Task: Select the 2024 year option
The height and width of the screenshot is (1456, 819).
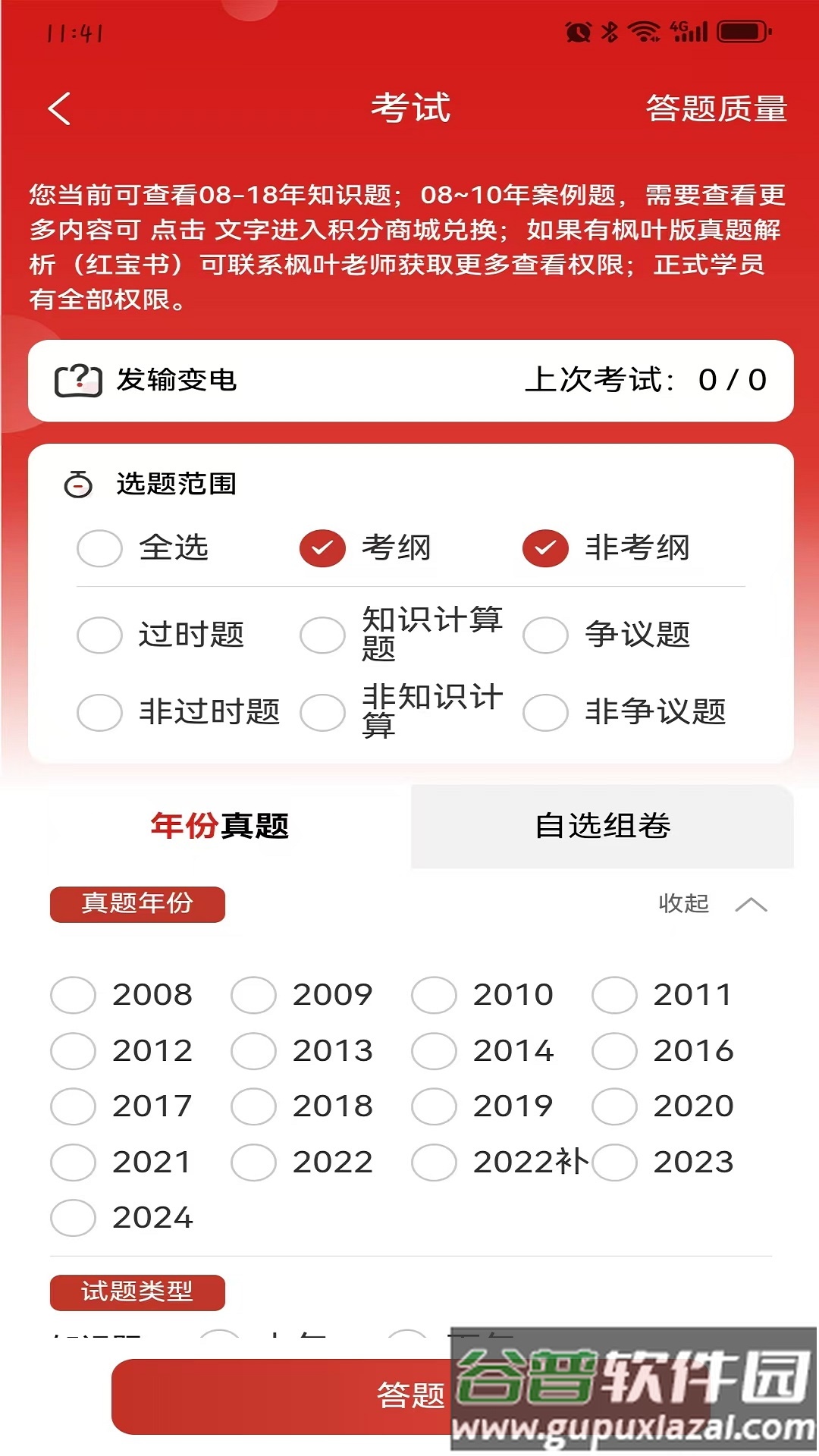Action: tap(73, 1217)
